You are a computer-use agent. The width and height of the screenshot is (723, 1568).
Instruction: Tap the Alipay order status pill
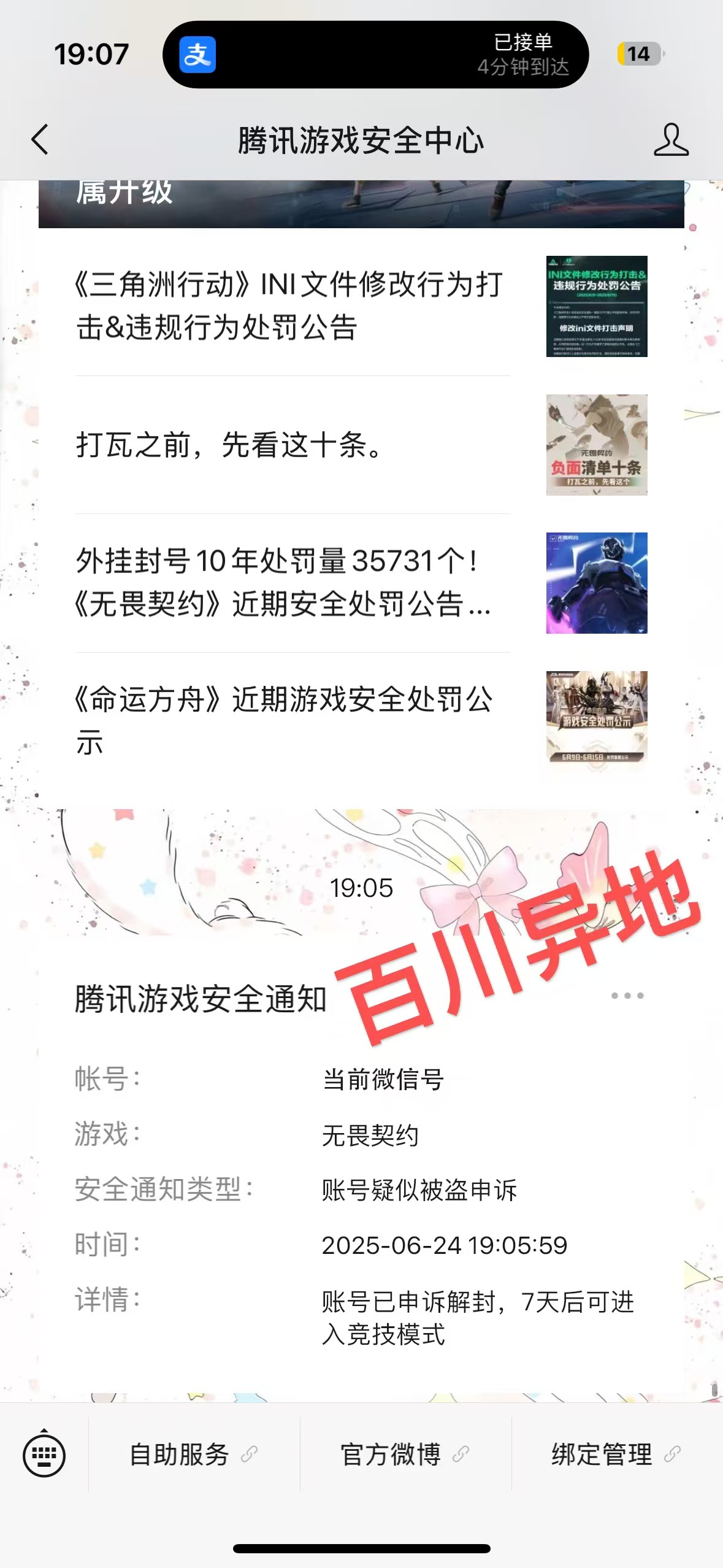pyautogui.click(x=376, y=55)
